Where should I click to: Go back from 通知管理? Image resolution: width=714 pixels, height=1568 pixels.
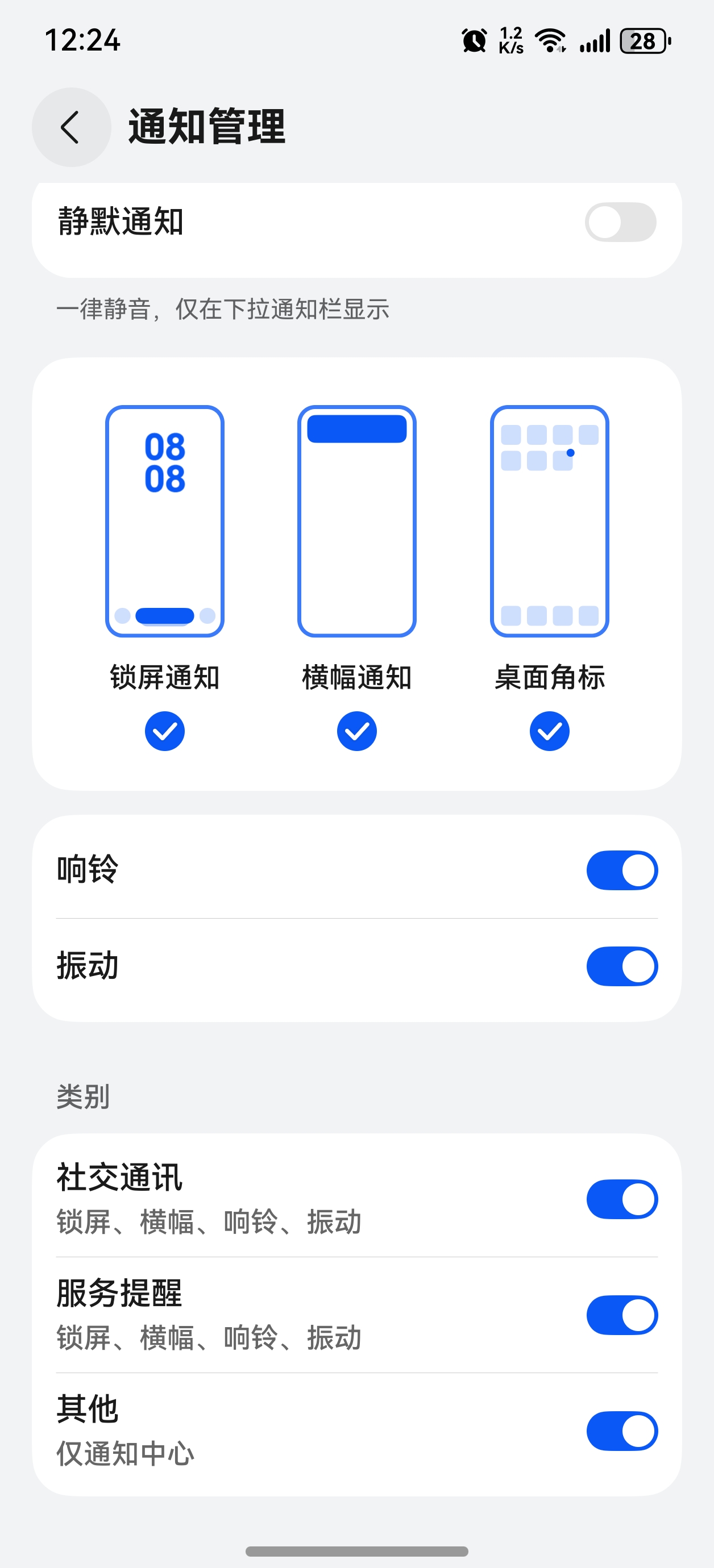70,127
